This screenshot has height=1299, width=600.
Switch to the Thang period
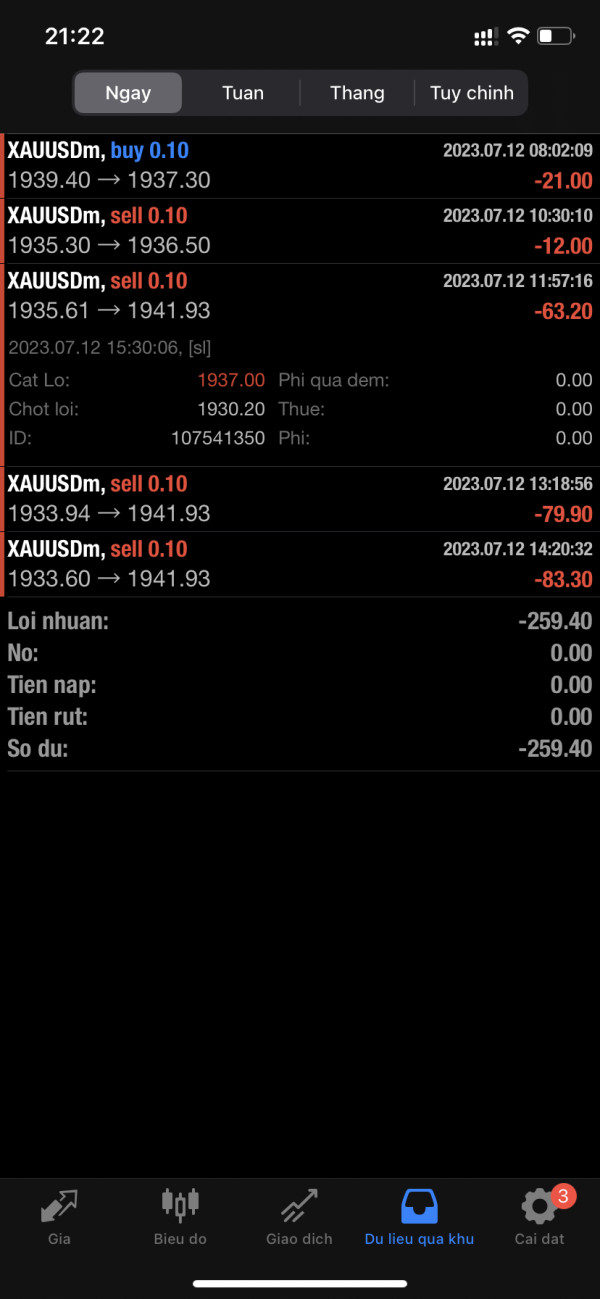357,93
